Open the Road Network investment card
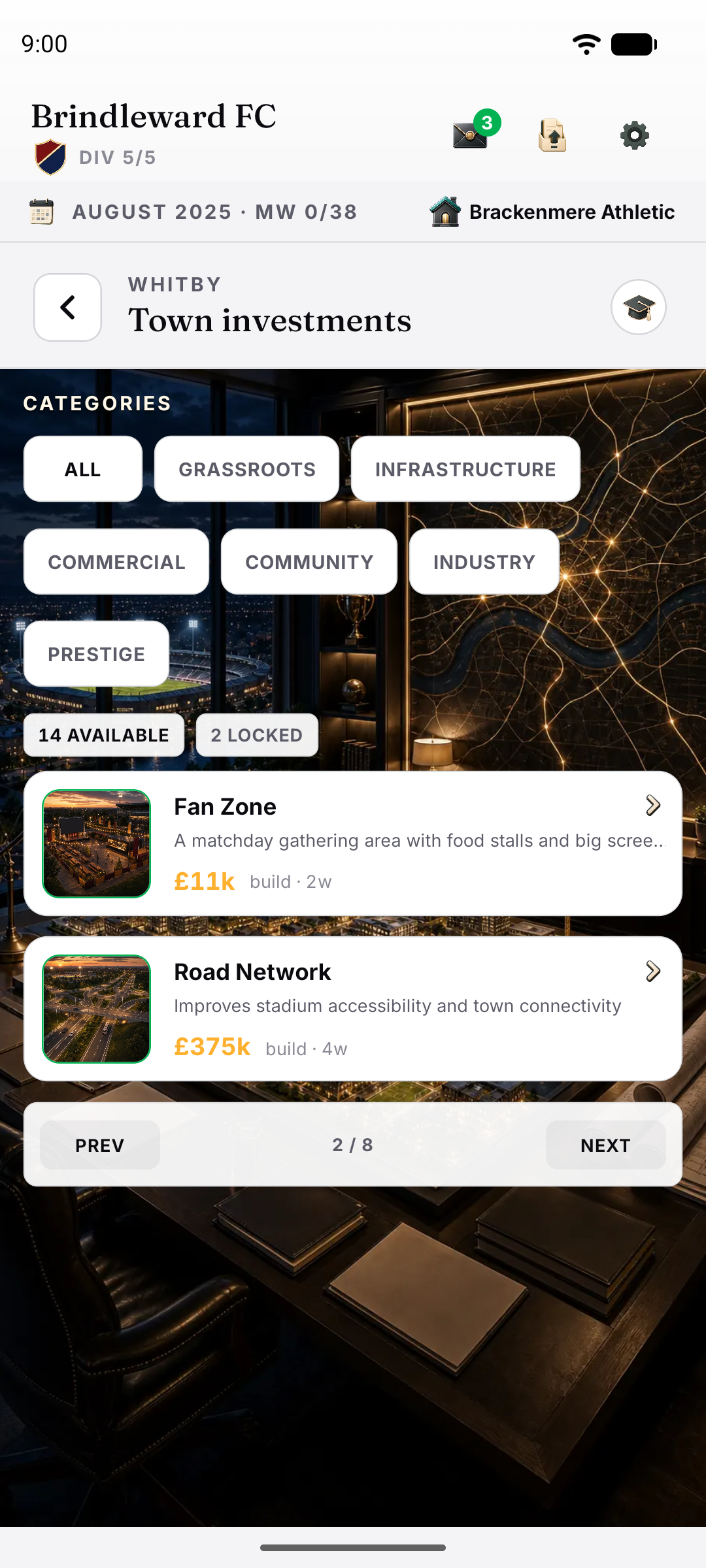 [x=353, y=1009]
